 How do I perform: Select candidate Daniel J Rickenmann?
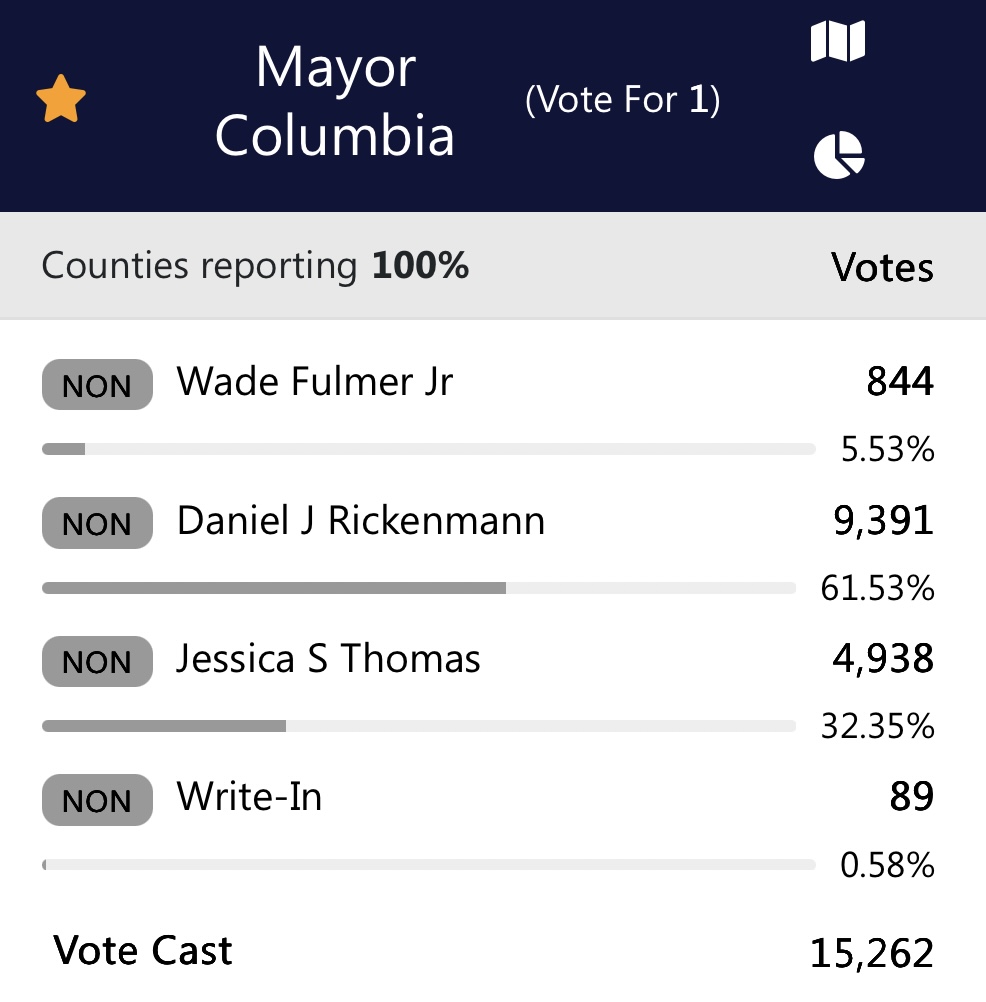[x=360, y=520]
